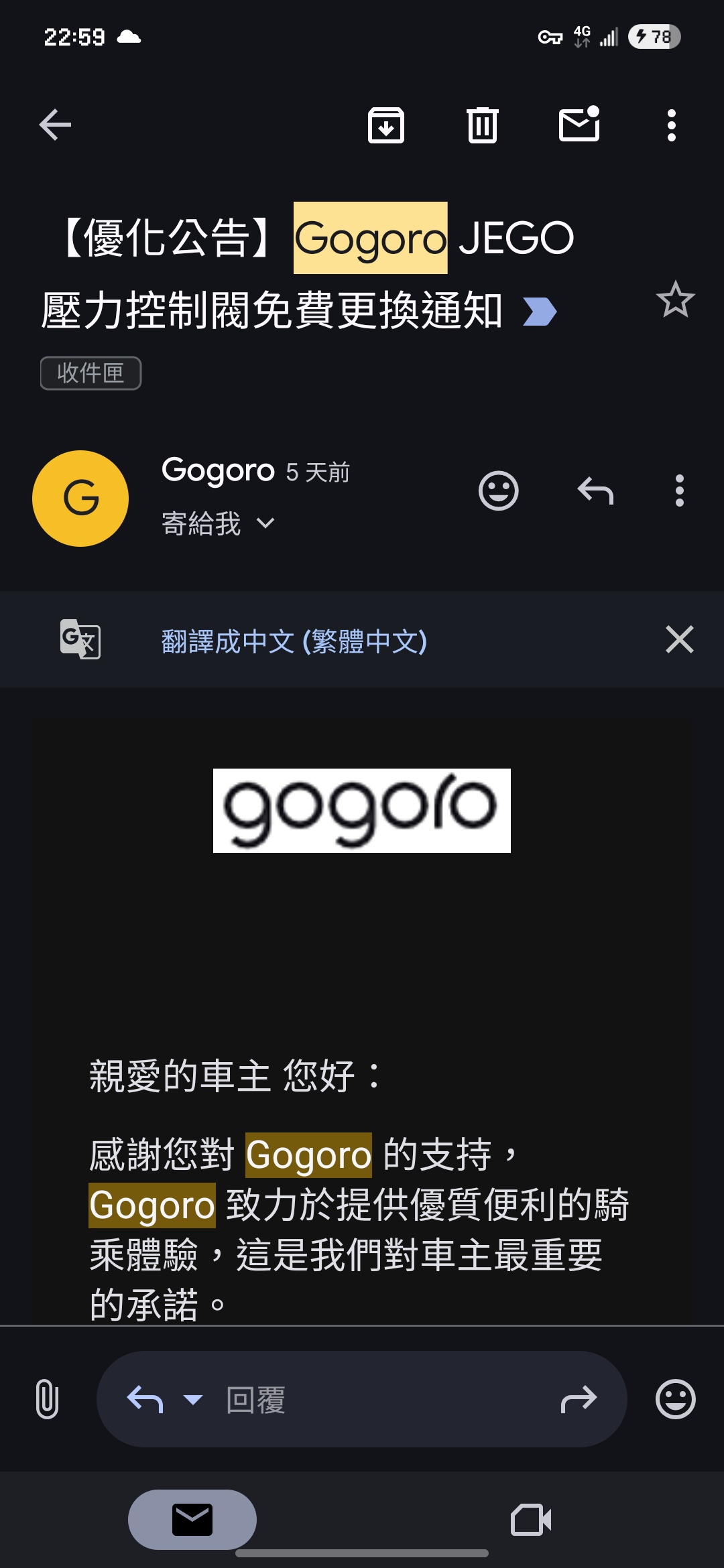Reply using the arrow beside the sender name

click(x=595, y=491)
